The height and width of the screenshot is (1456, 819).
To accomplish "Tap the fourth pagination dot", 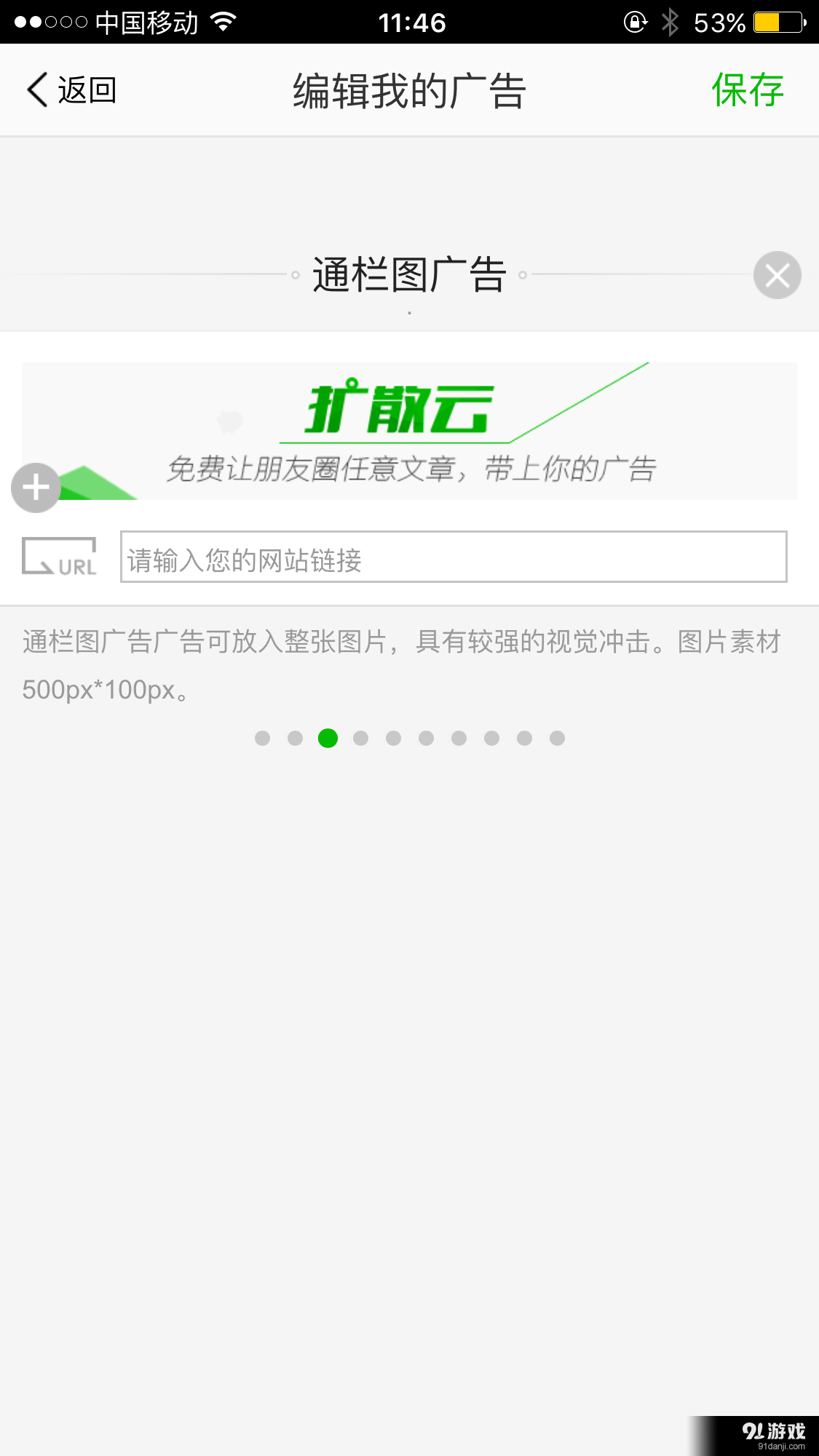I will tap(361, 738).
